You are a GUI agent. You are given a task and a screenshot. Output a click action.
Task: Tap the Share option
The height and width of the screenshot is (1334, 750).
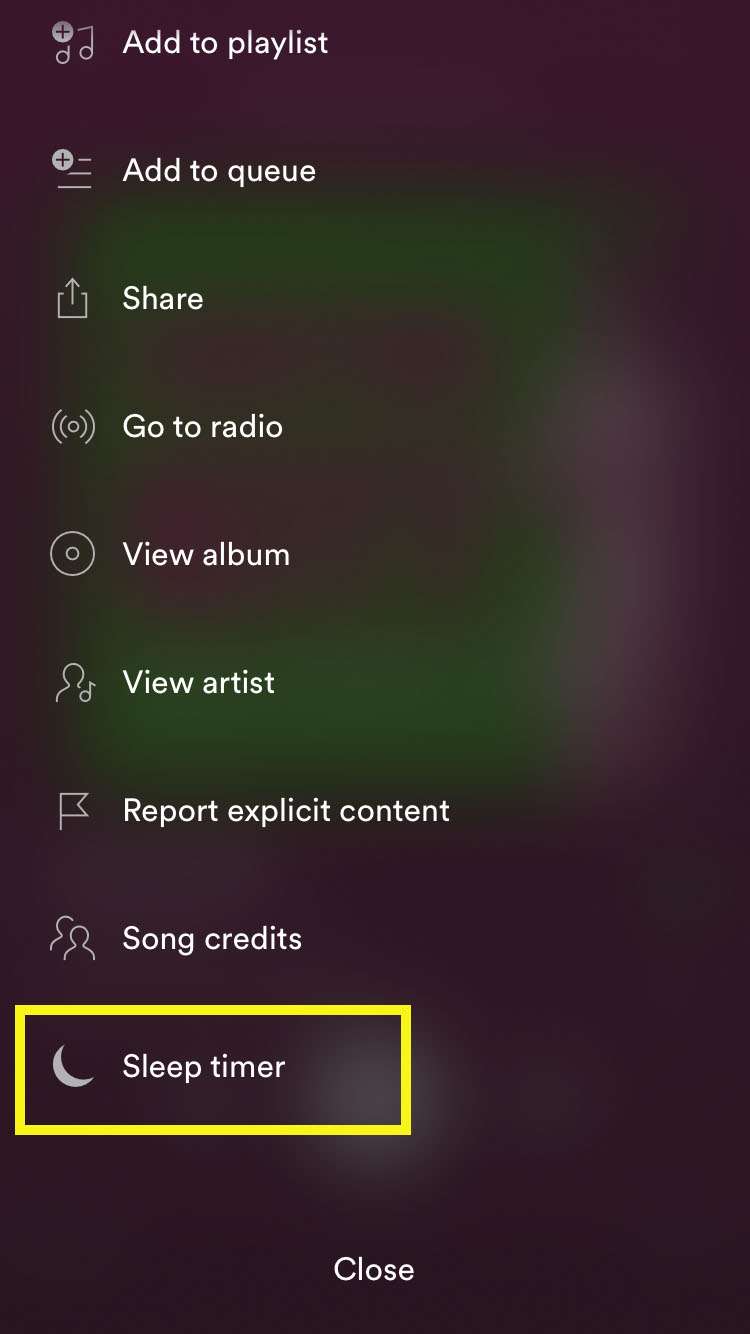coord(162,299)
